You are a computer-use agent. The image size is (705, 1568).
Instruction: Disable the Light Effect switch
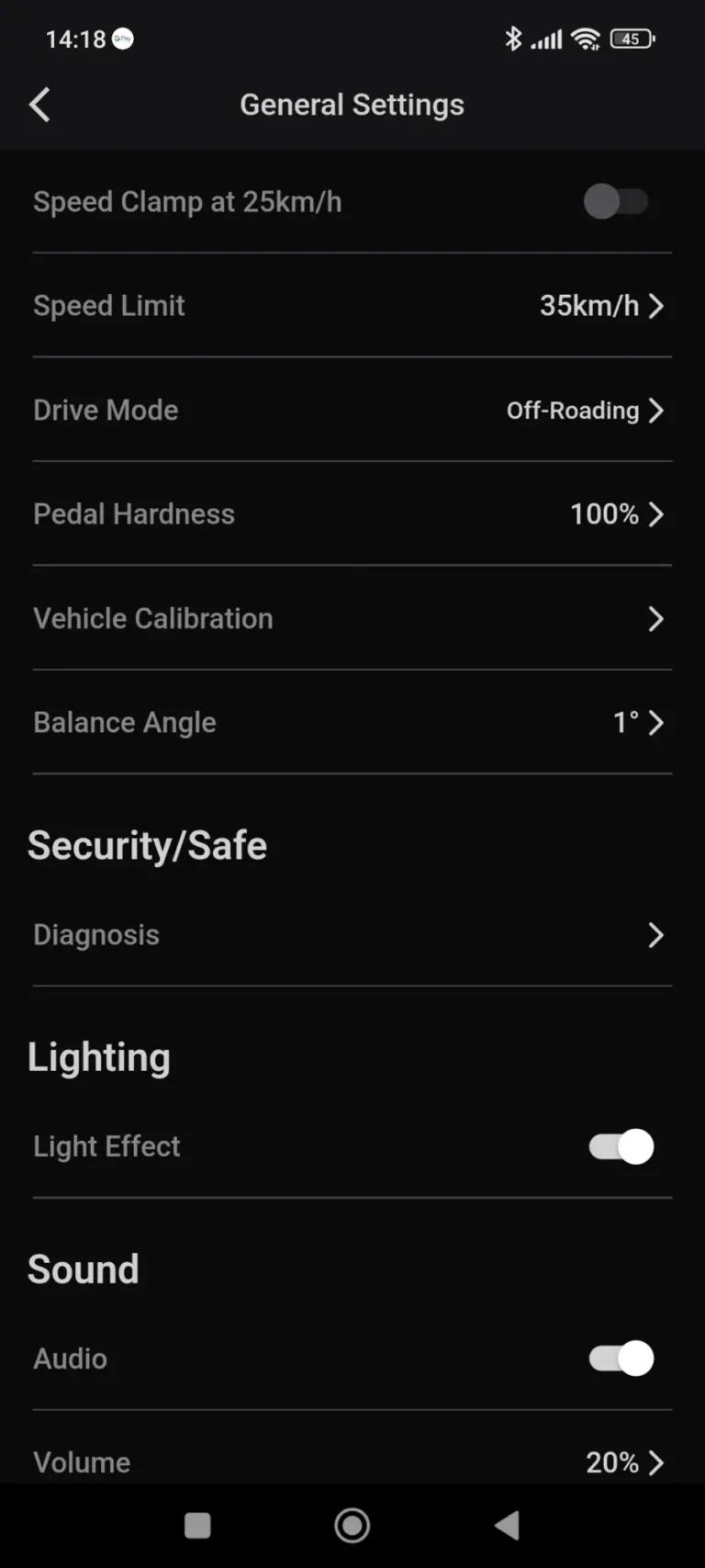(620, 1145)
